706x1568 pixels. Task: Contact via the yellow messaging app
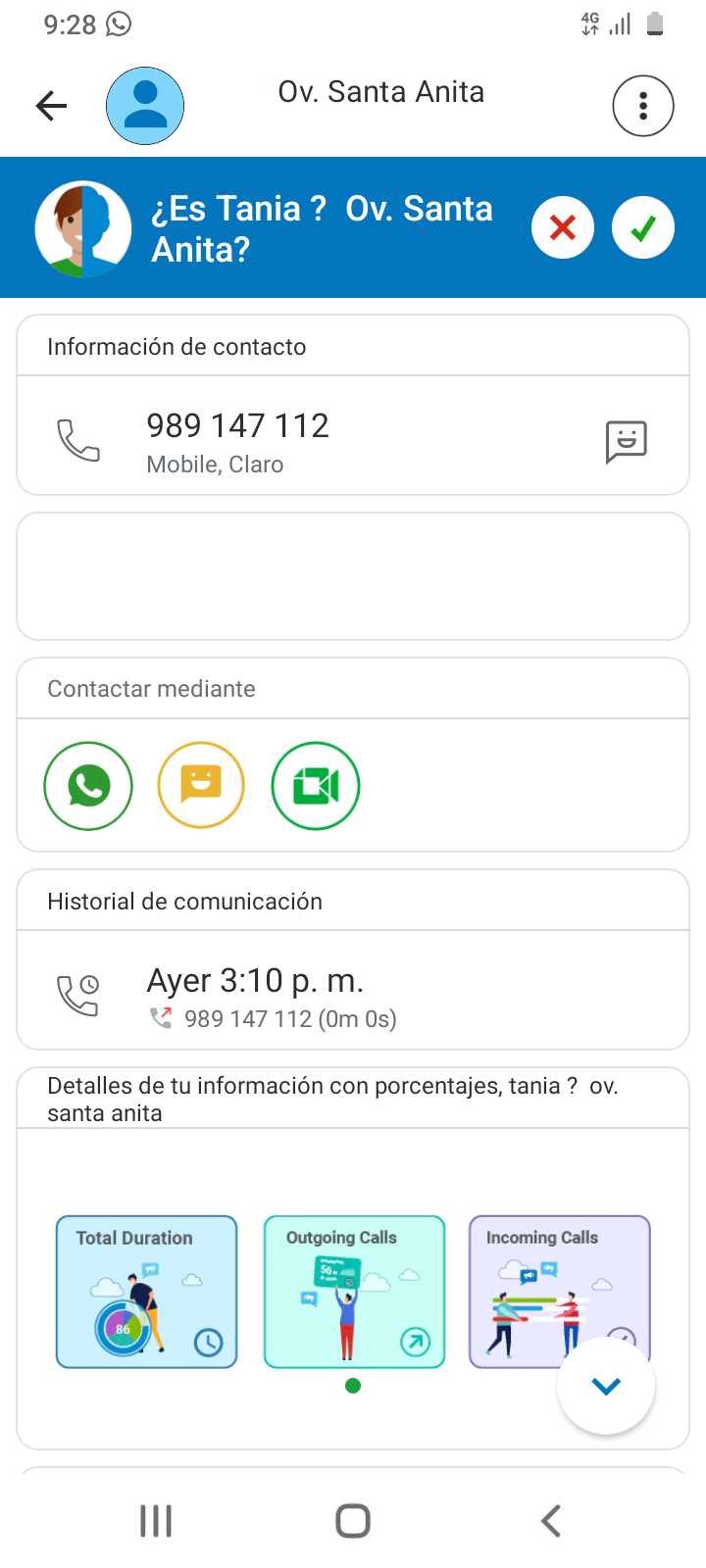201,786
